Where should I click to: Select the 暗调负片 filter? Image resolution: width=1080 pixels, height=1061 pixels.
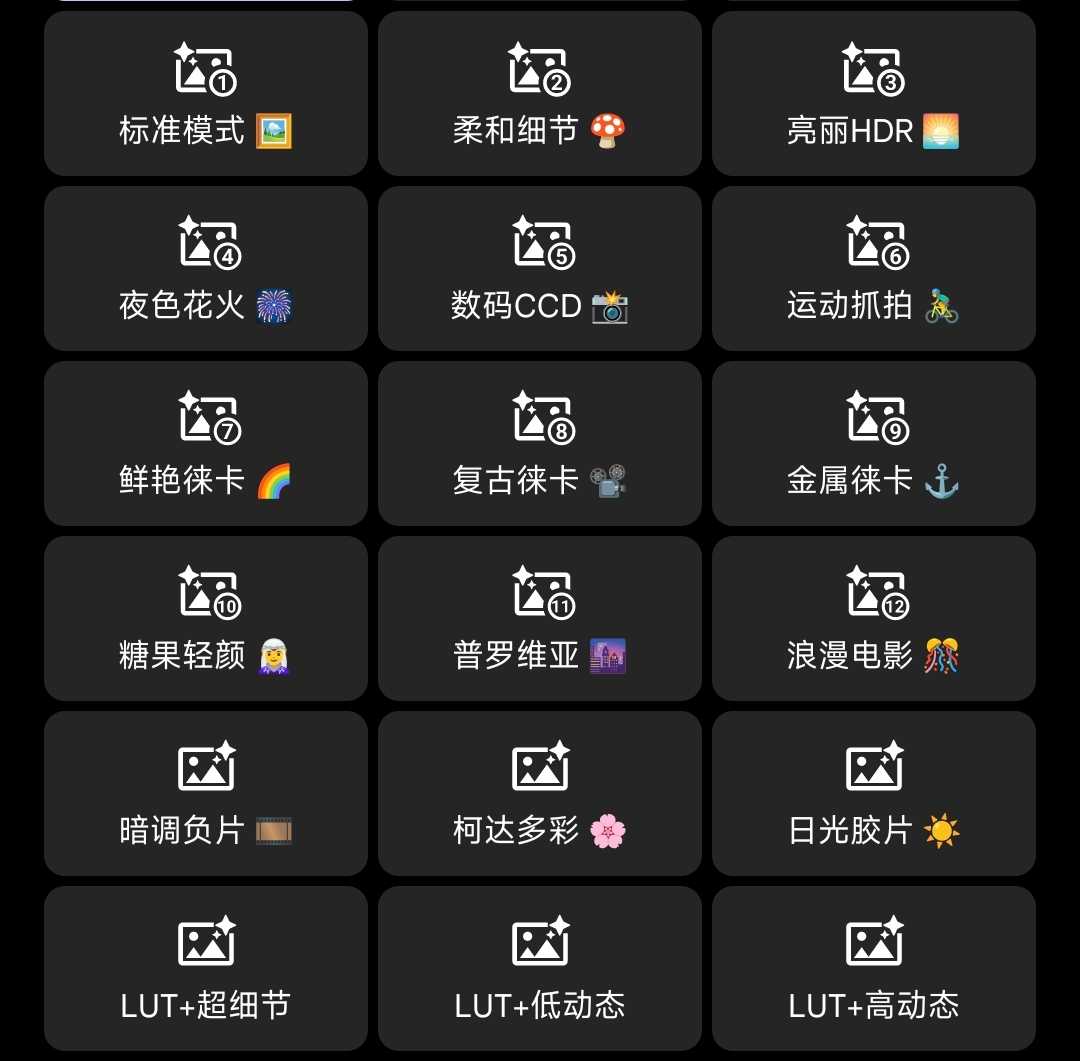(205, 794)
